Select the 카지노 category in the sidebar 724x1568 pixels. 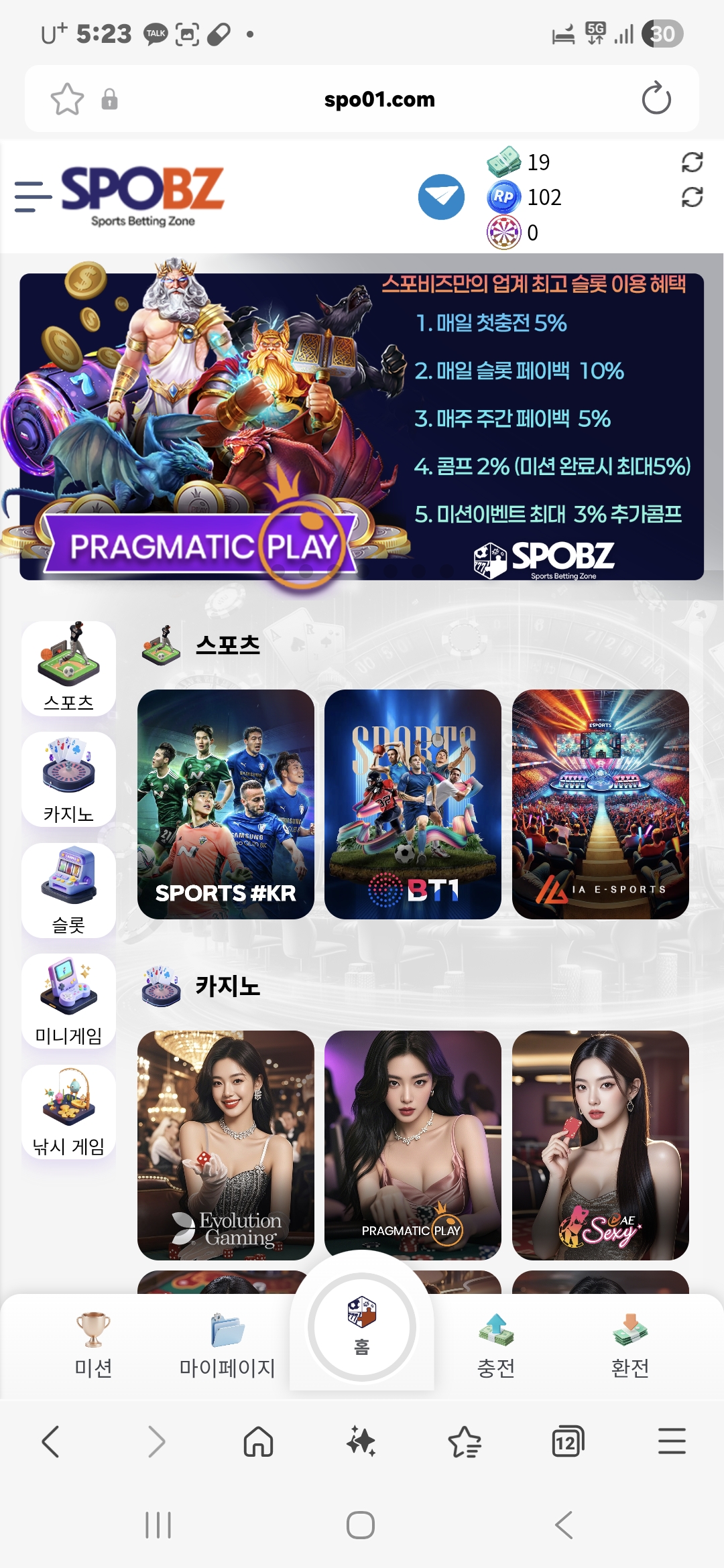coord(68,779)
